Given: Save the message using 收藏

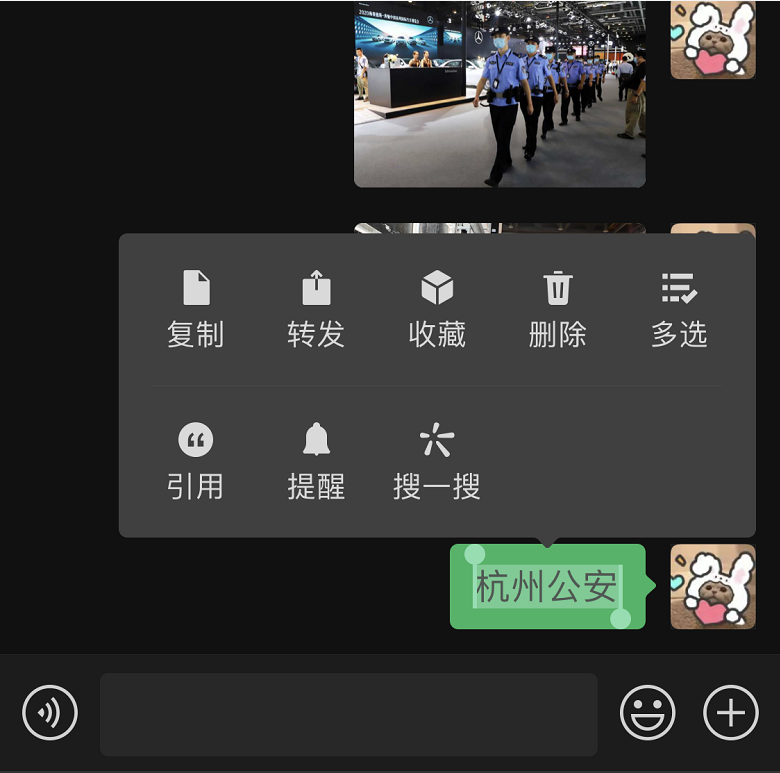Looking at the screenshot, I should click(x=437, y=309).
